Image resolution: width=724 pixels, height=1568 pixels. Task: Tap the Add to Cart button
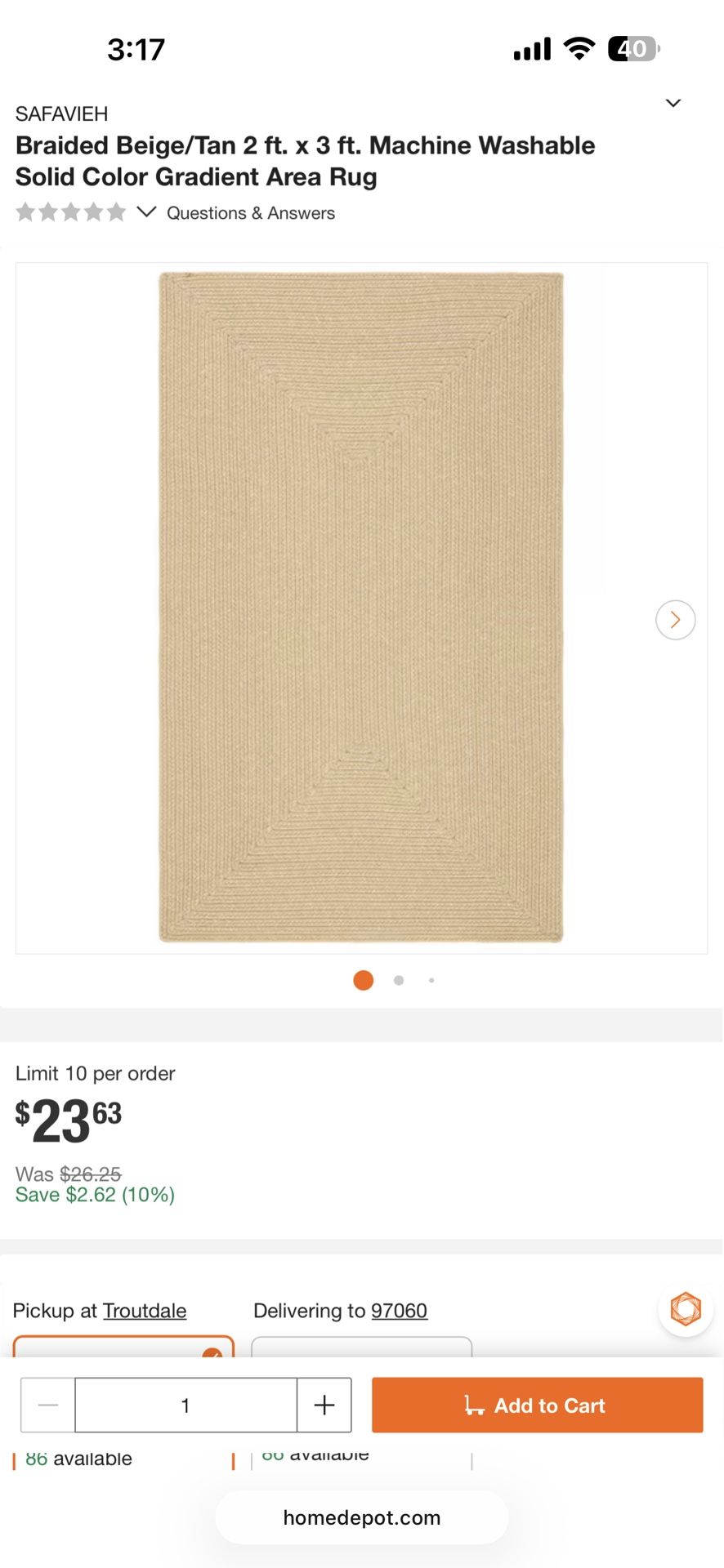537,1405
